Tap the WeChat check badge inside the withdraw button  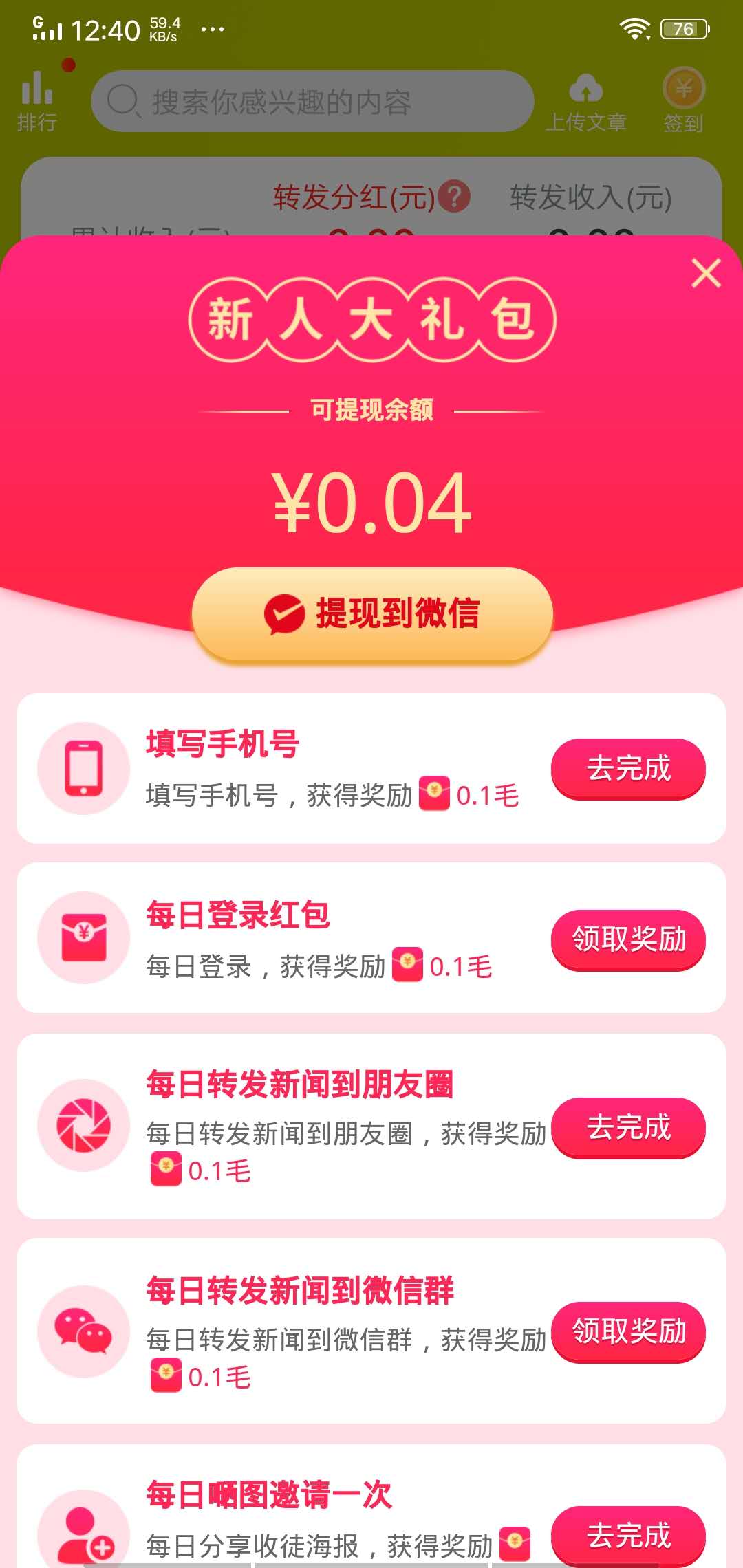(x=284, y=613)
